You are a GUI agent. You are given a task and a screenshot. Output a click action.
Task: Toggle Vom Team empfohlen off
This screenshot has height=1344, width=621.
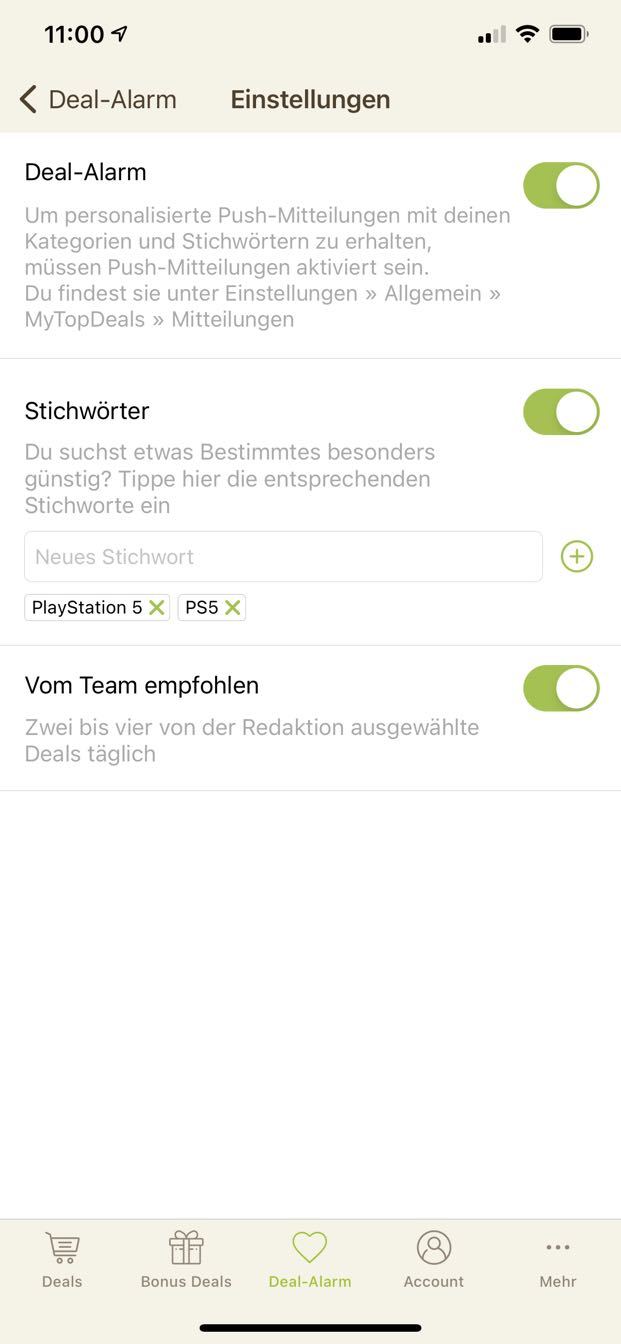click(561, 688)
